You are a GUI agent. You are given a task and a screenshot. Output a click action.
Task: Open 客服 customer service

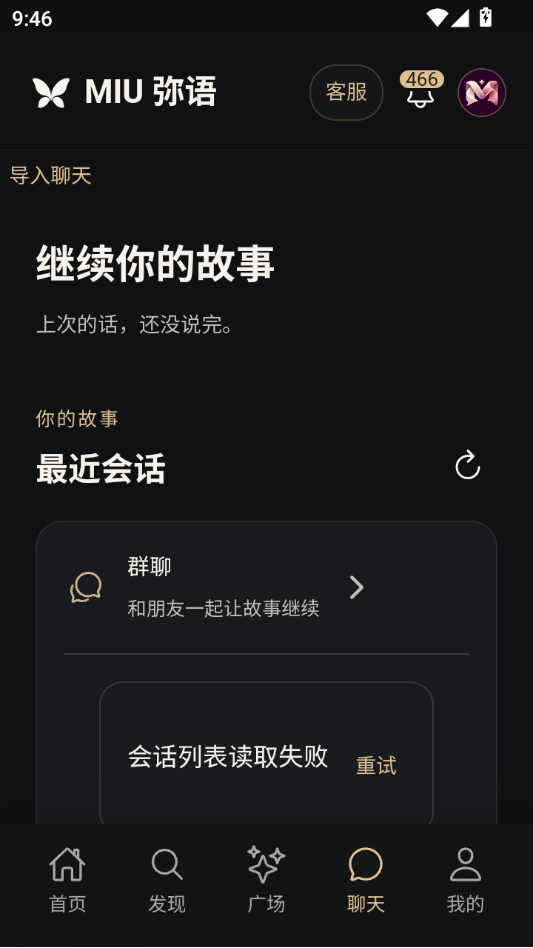(346, 93)
